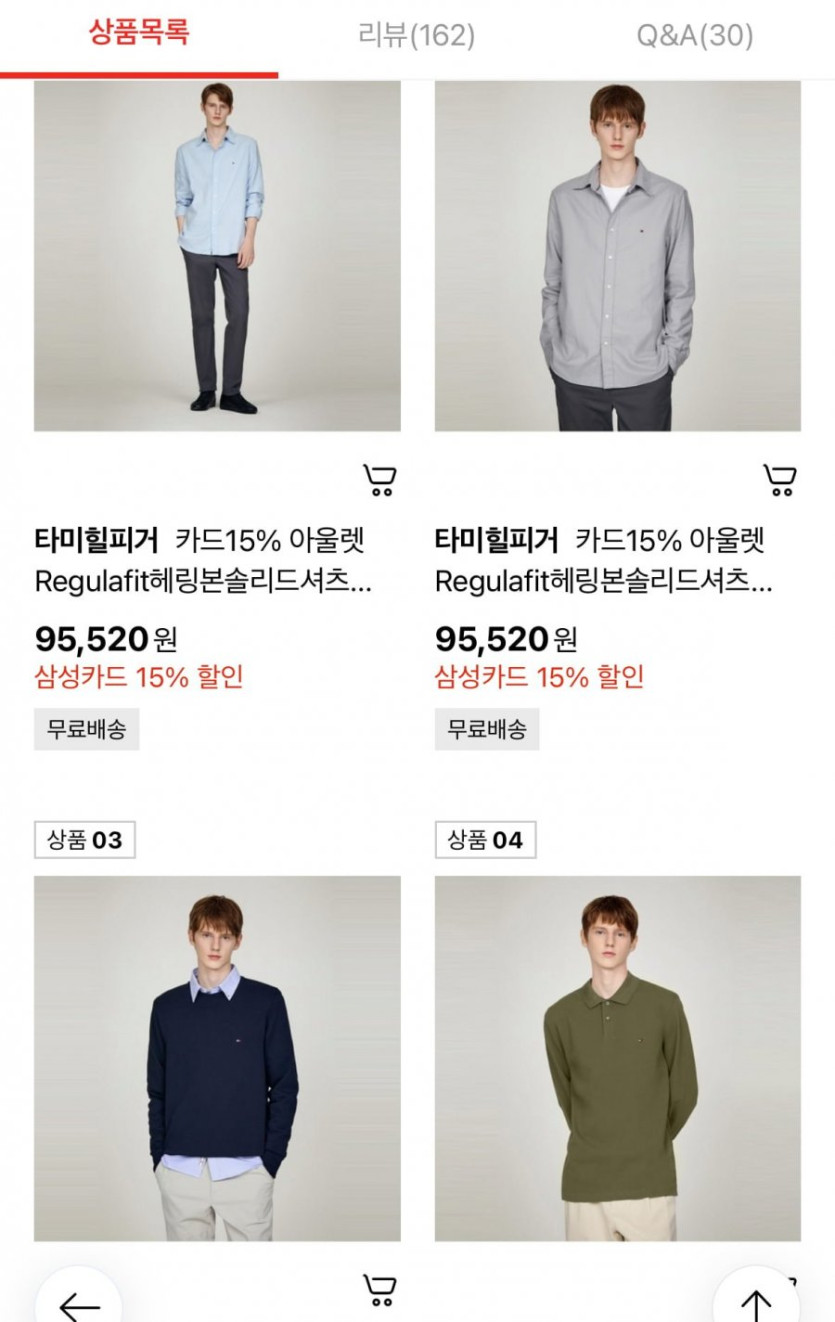Add the 상품 03 navy sweater to cart
The image size is (835, 1322).
(x=379, y=1290)
